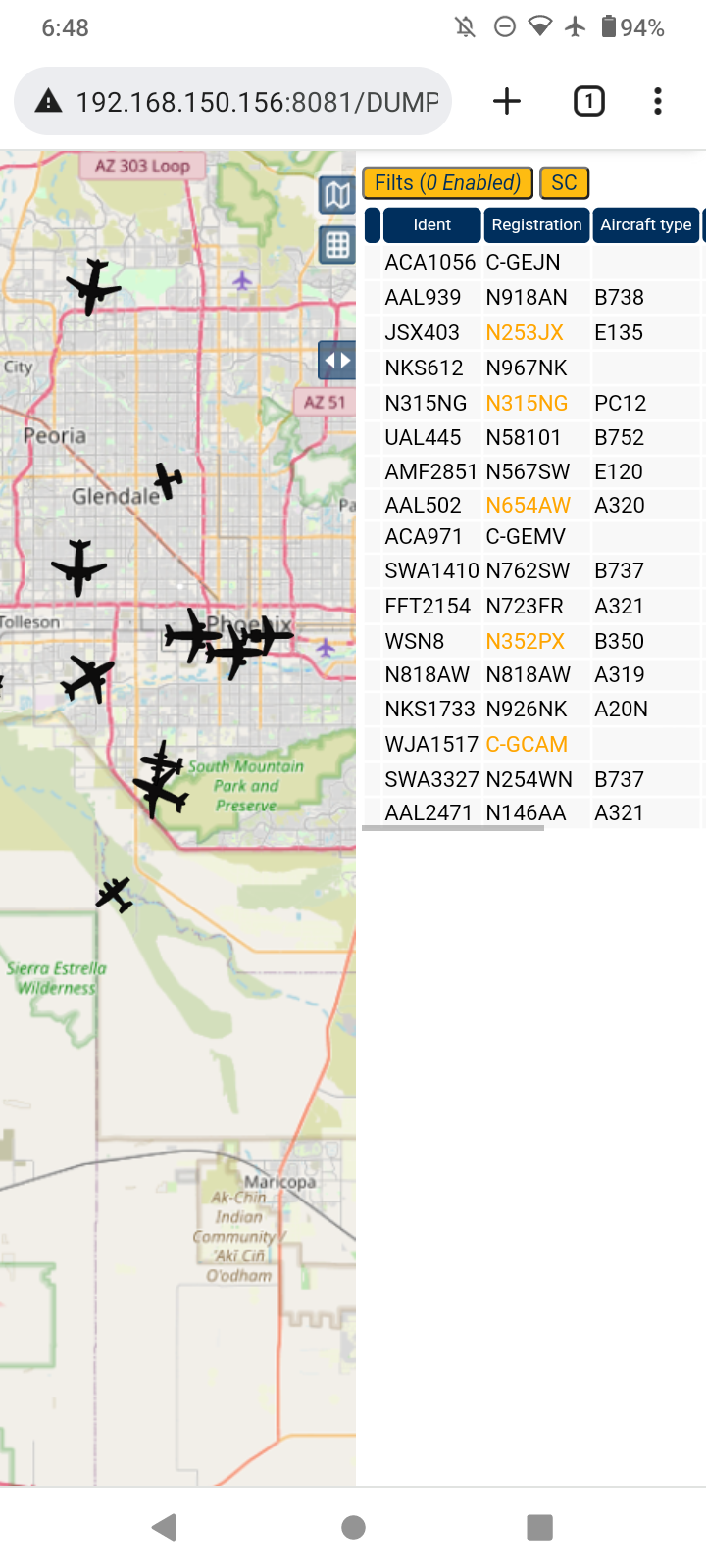
Task: Select the UAL445 aircraft row
Action: point(533,438)
